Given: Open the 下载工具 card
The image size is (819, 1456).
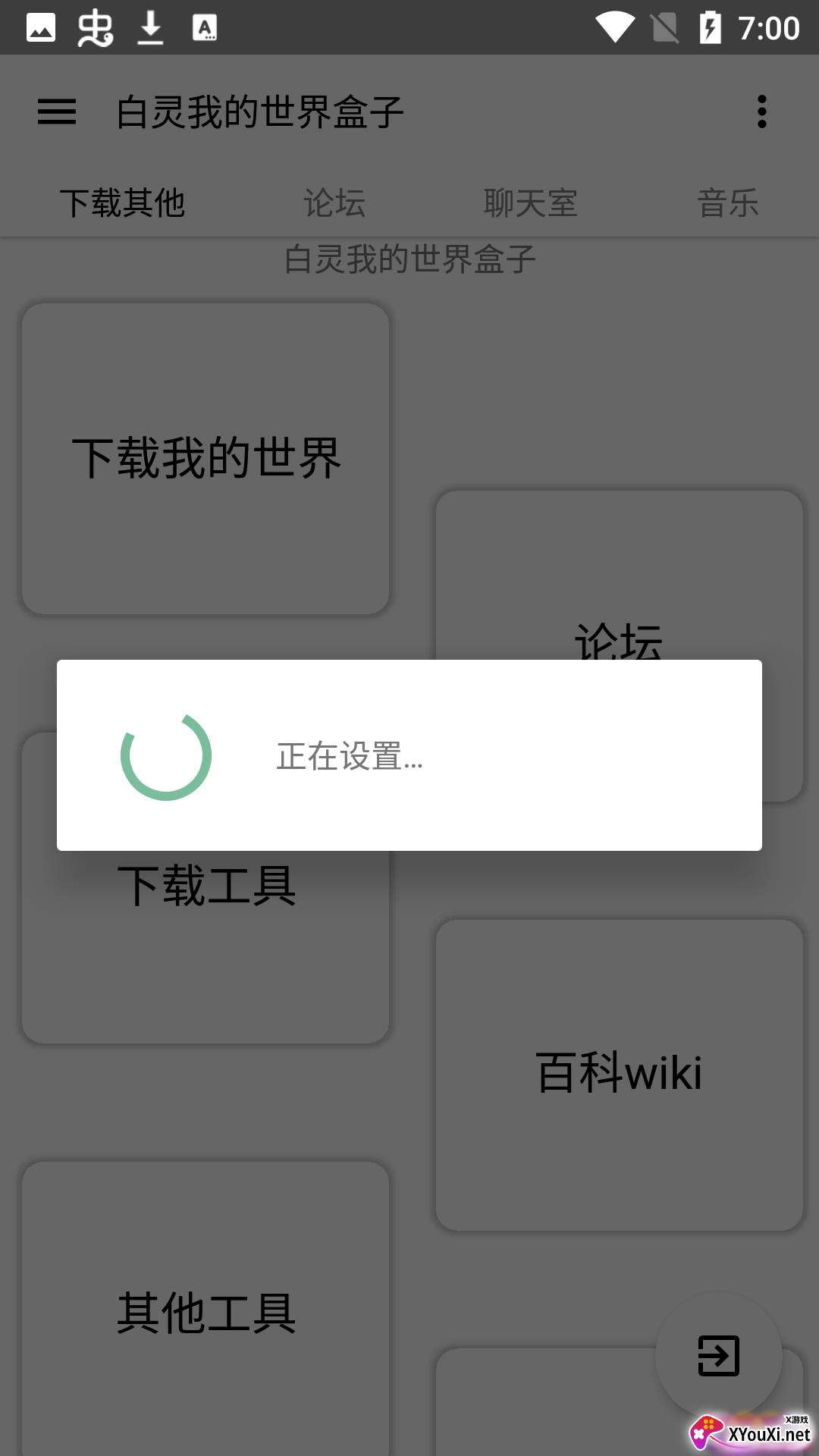Looking at the screenshot, I should [206, 948].
